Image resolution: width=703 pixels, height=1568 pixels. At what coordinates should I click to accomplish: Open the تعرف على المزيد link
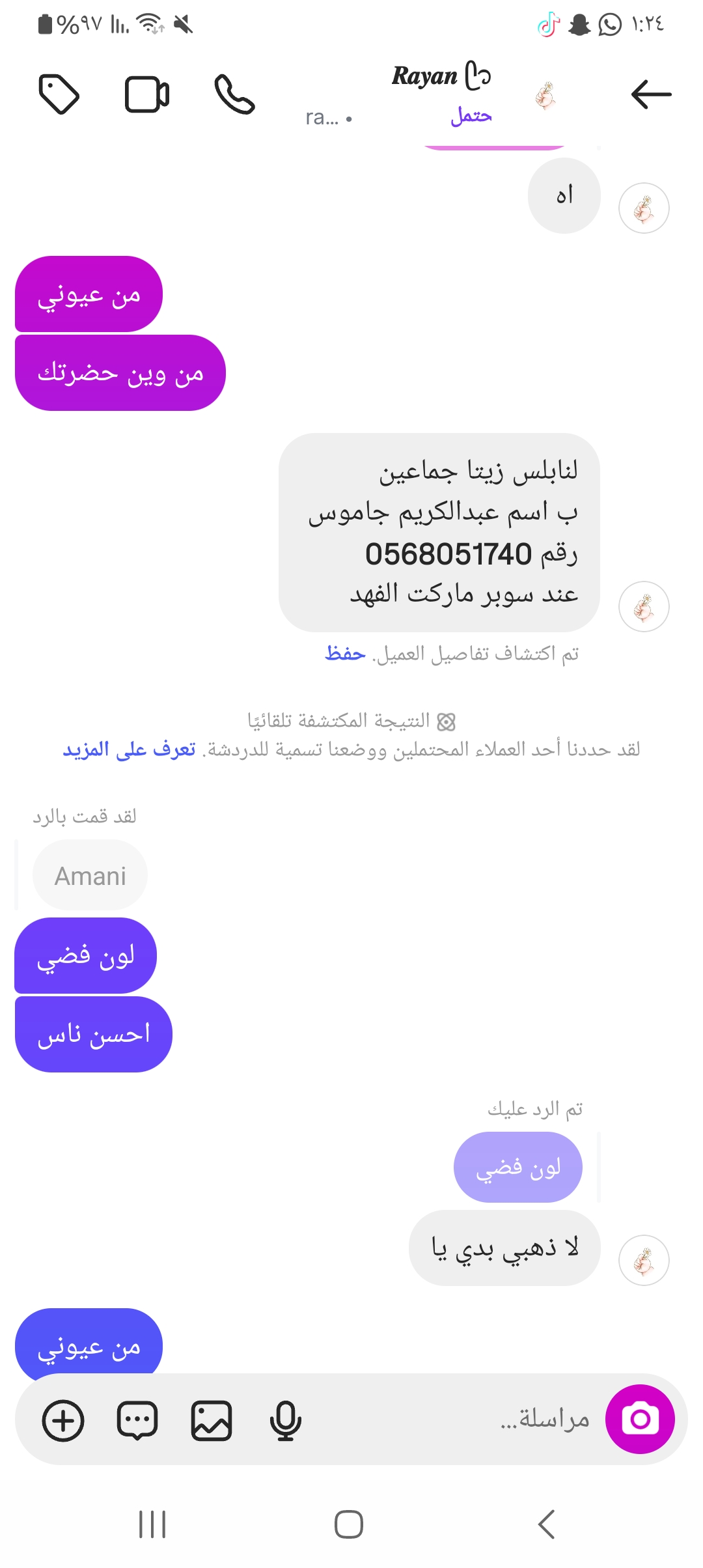(x=129, y=749)
